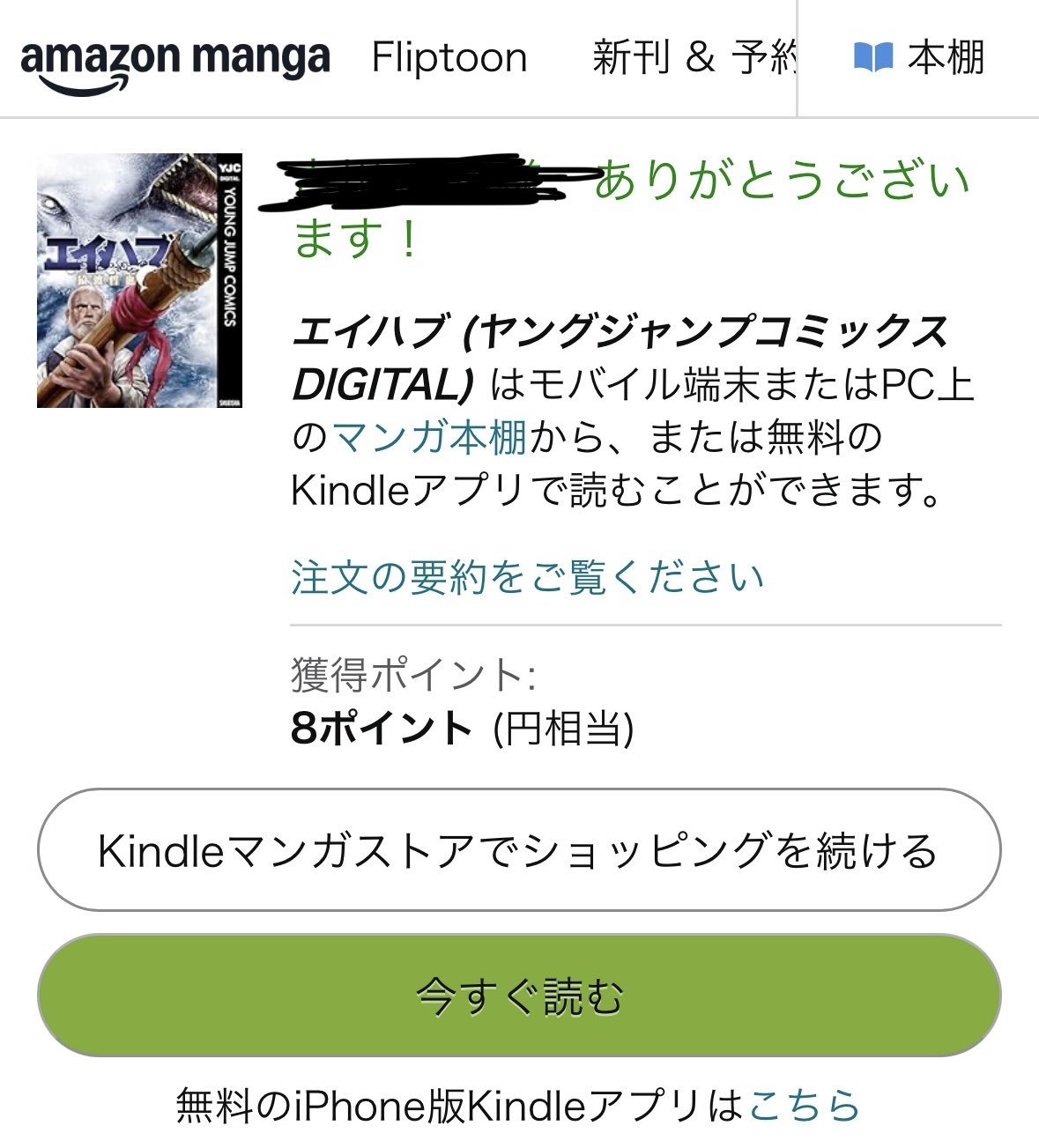Open the 新刊 & 予約 tab
Image resolution: width=1039 pixels, height=1148 pixels.
click(x=694, y=58)
